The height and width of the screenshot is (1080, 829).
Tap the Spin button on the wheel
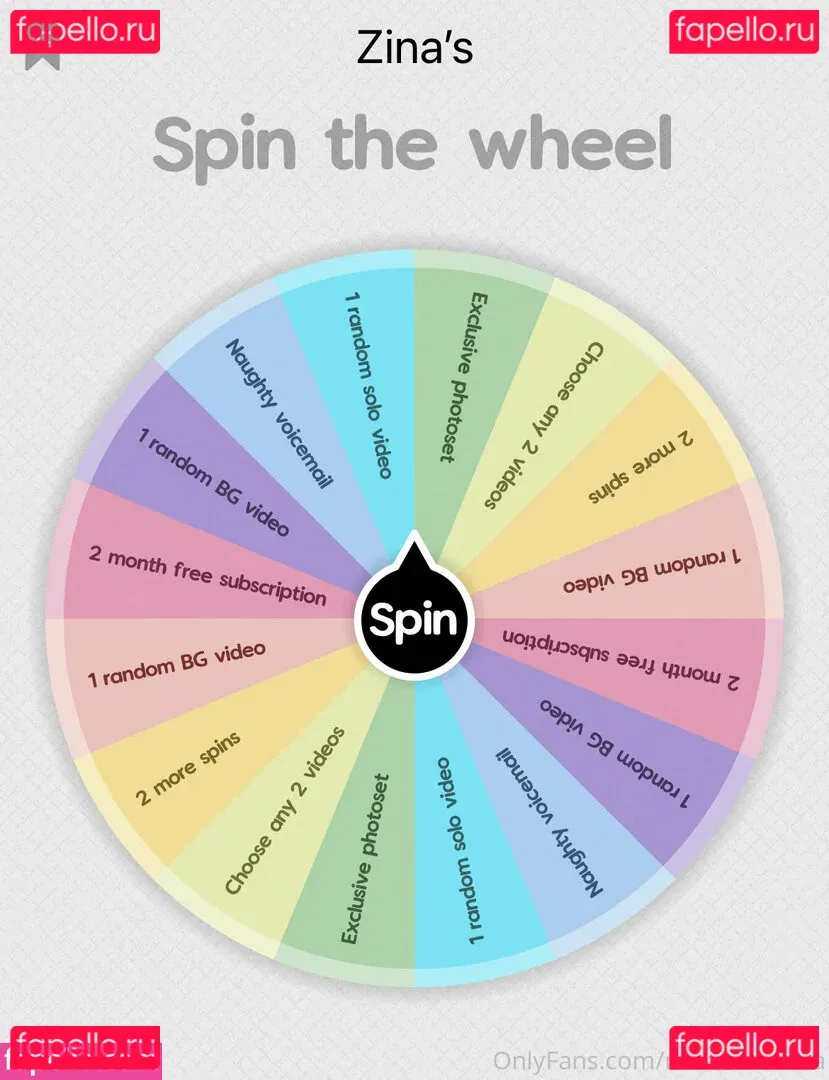tap(413, 621)
